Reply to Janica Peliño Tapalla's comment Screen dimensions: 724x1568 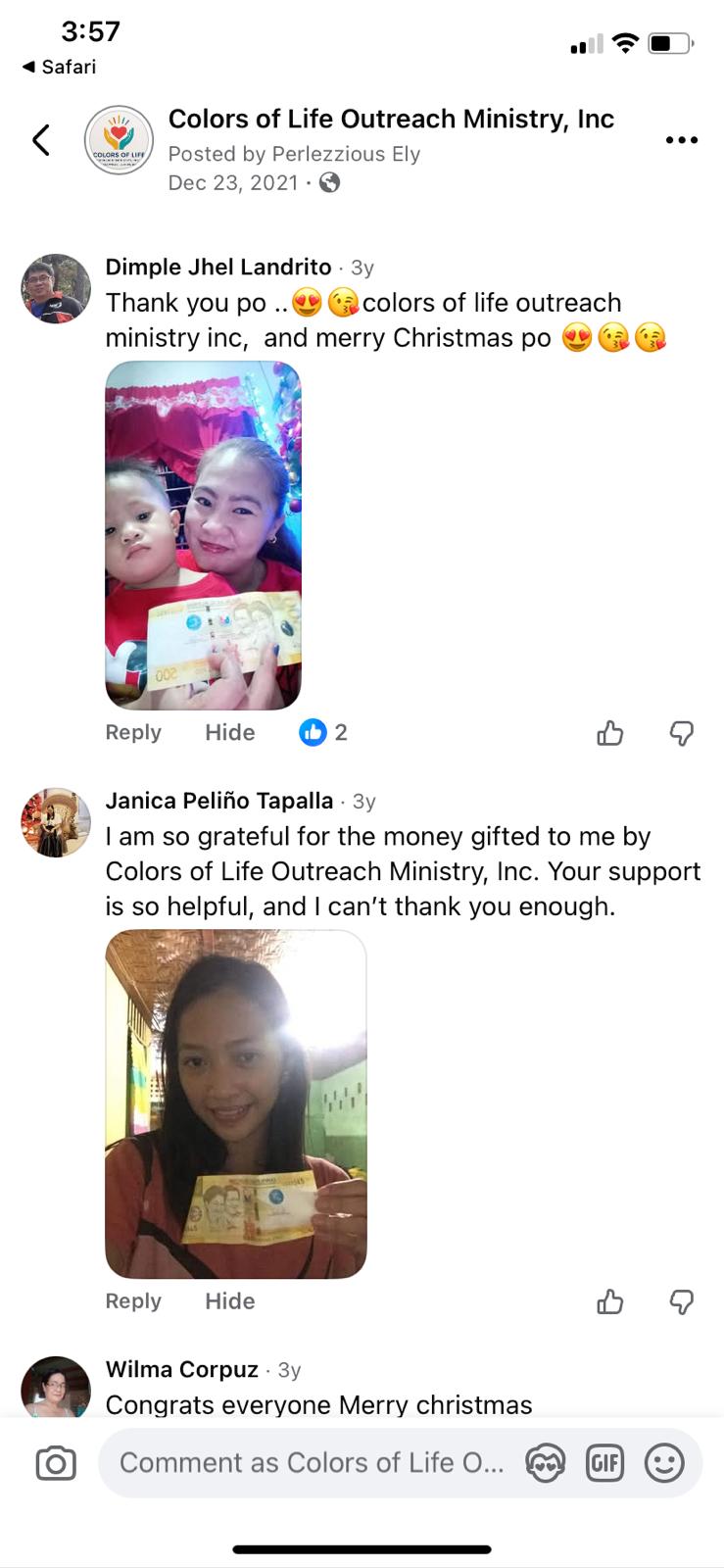[x=133, y=1300]
